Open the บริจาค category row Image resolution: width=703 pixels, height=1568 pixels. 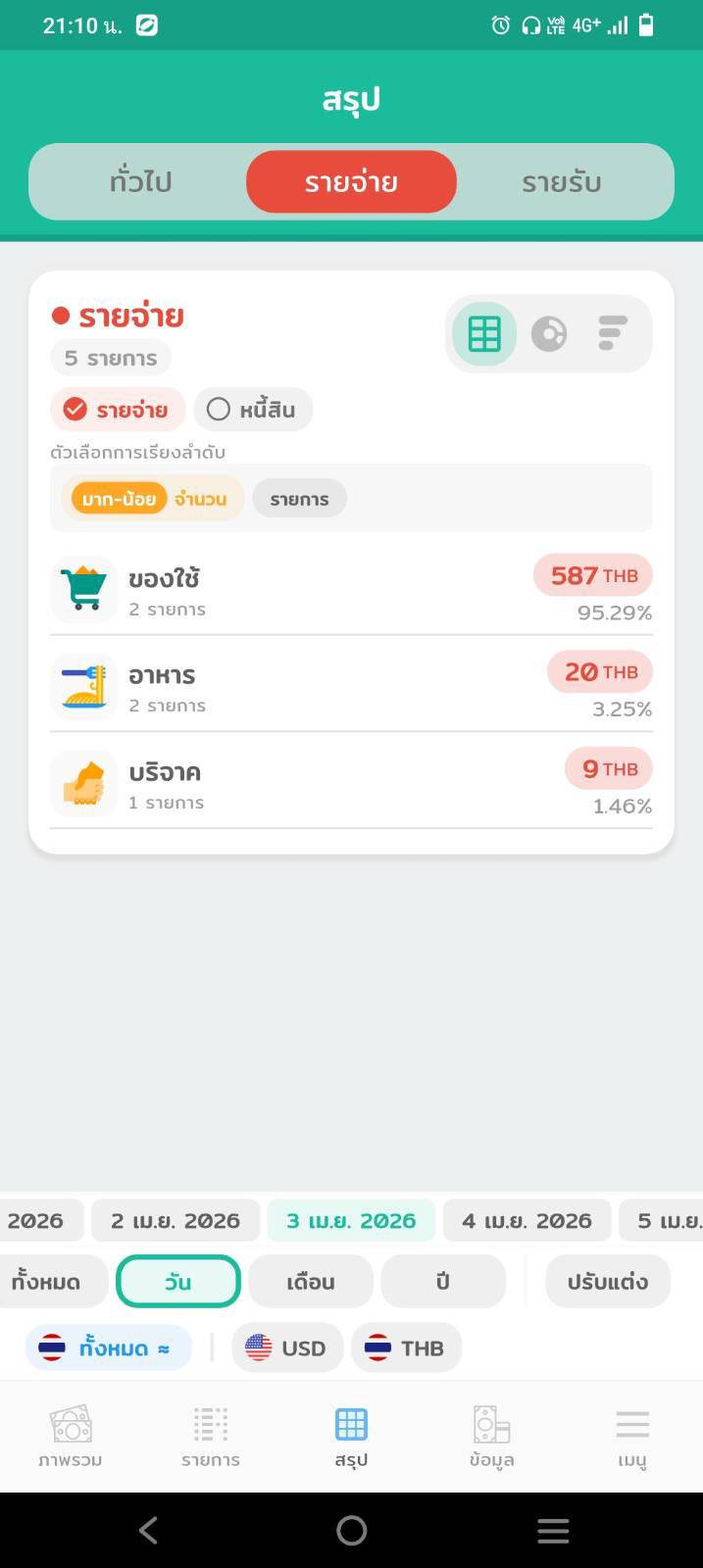tap(351, 784)
